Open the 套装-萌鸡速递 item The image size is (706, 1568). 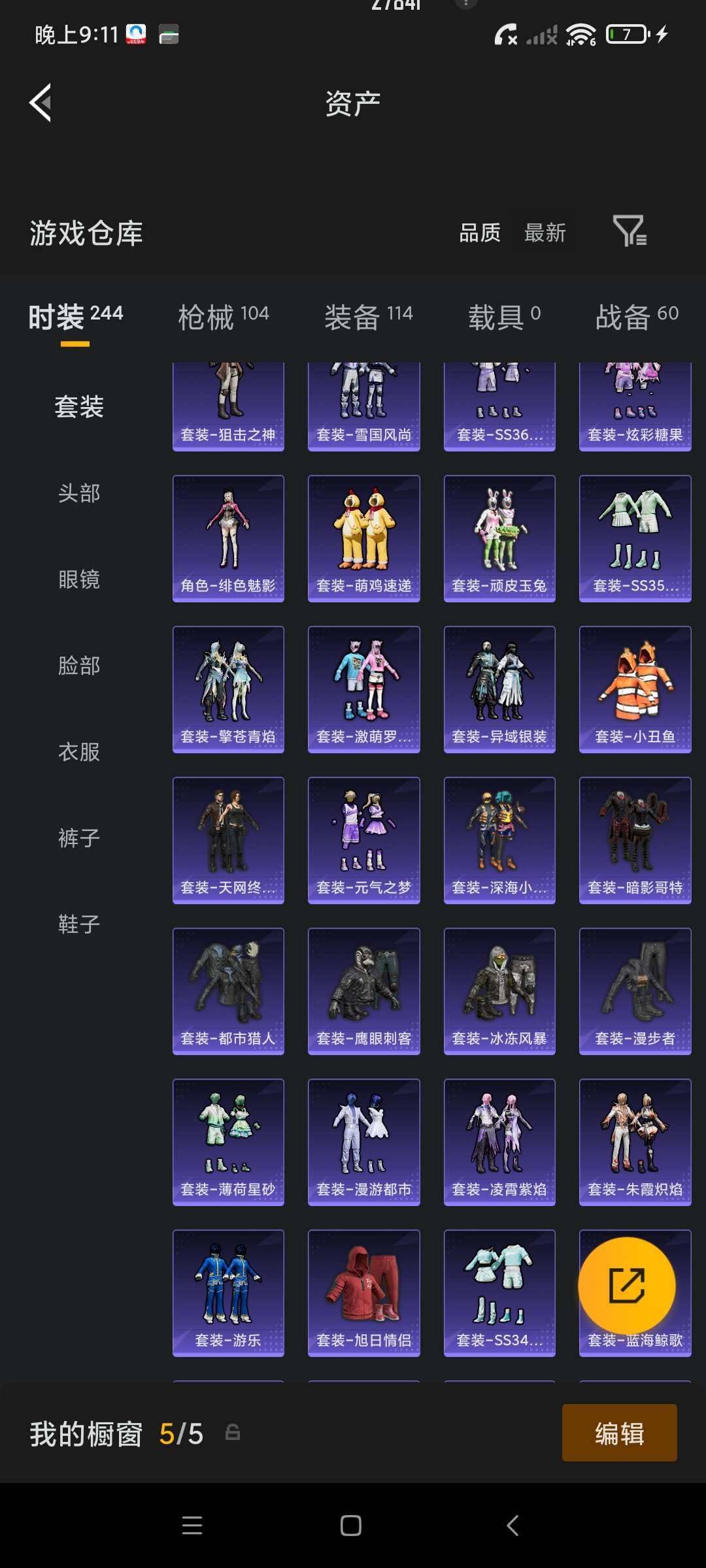coord(363,538)
